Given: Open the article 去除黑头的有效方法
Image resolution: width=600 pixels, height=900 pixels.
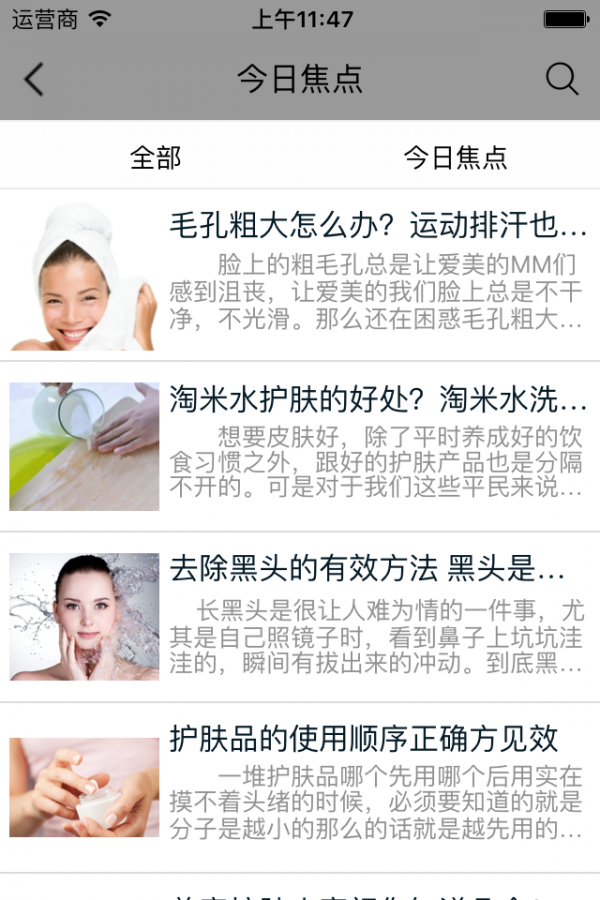Looking at the screenshot, I should [367, 570].
